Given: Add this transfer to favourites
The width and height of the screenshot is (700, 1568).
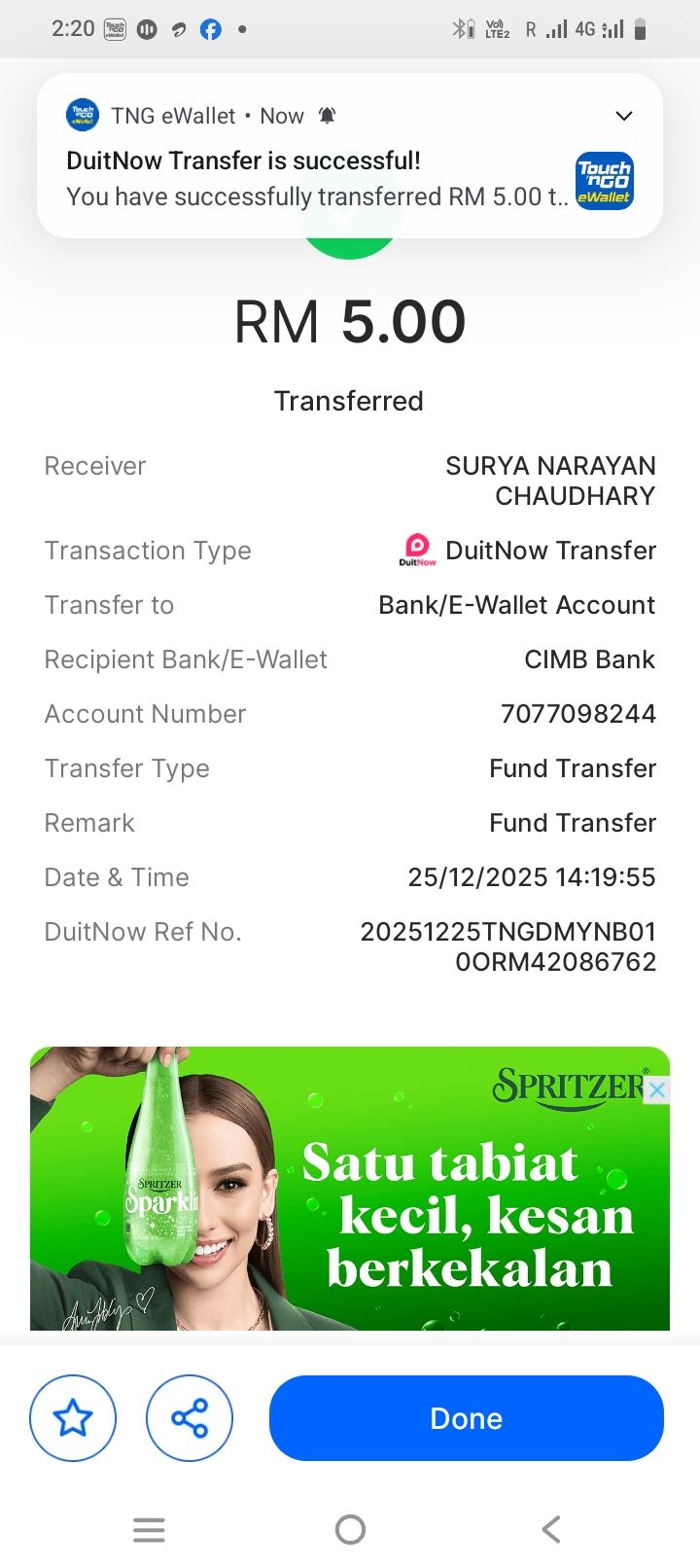Looking at the screenshot, I should coord(73,1418).
